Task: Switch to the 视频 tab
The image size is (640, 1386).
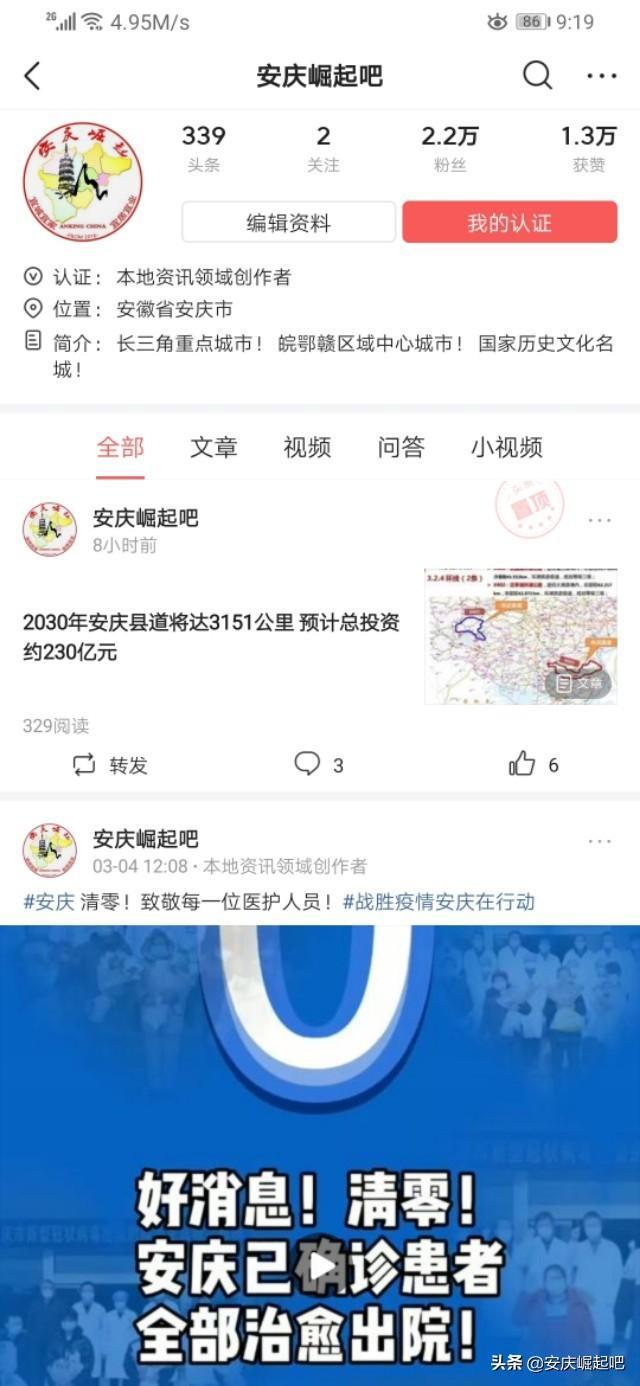Action: pyautogui.click(x=307, y=447)
